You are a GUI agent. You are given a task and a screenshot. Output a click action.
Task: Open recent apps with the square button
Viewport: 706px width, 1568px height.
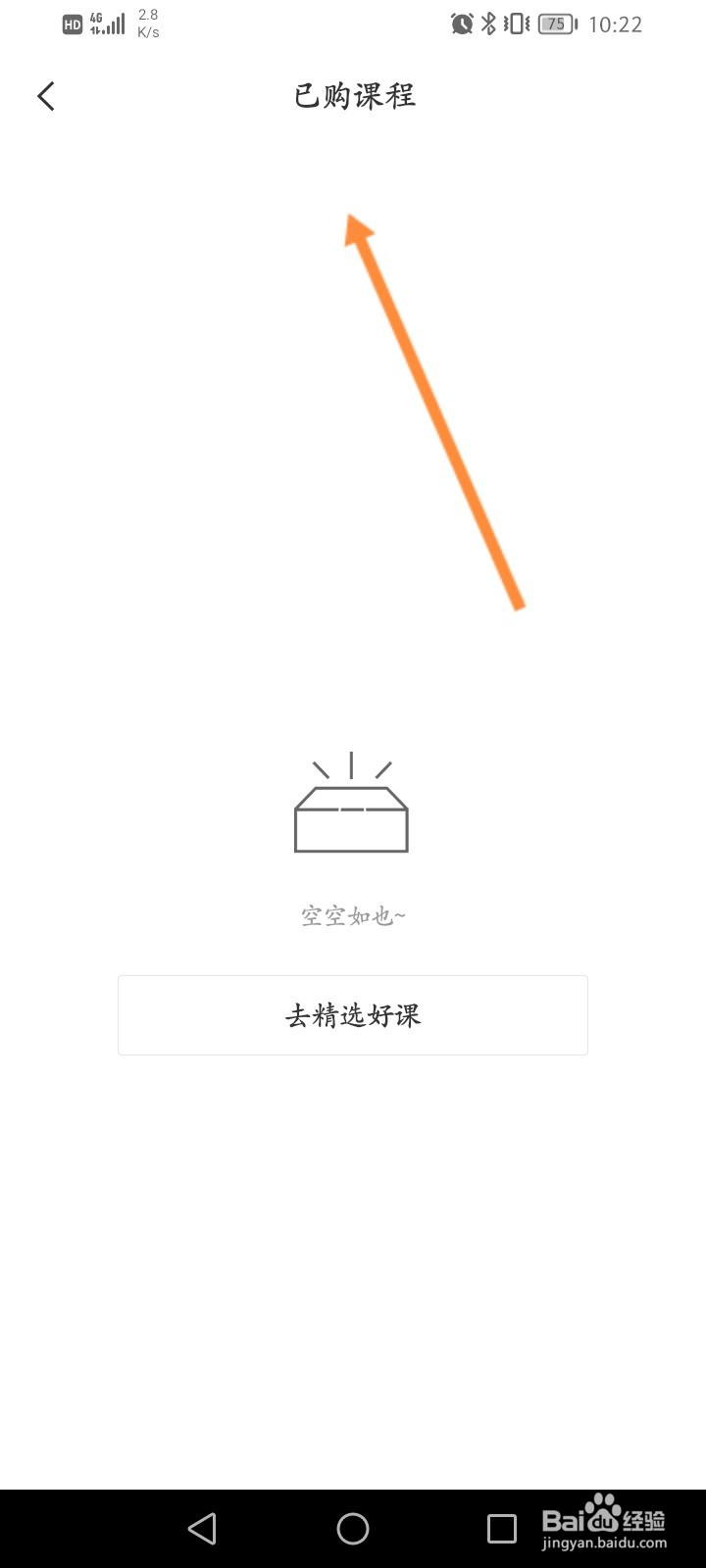[503, 1527]
